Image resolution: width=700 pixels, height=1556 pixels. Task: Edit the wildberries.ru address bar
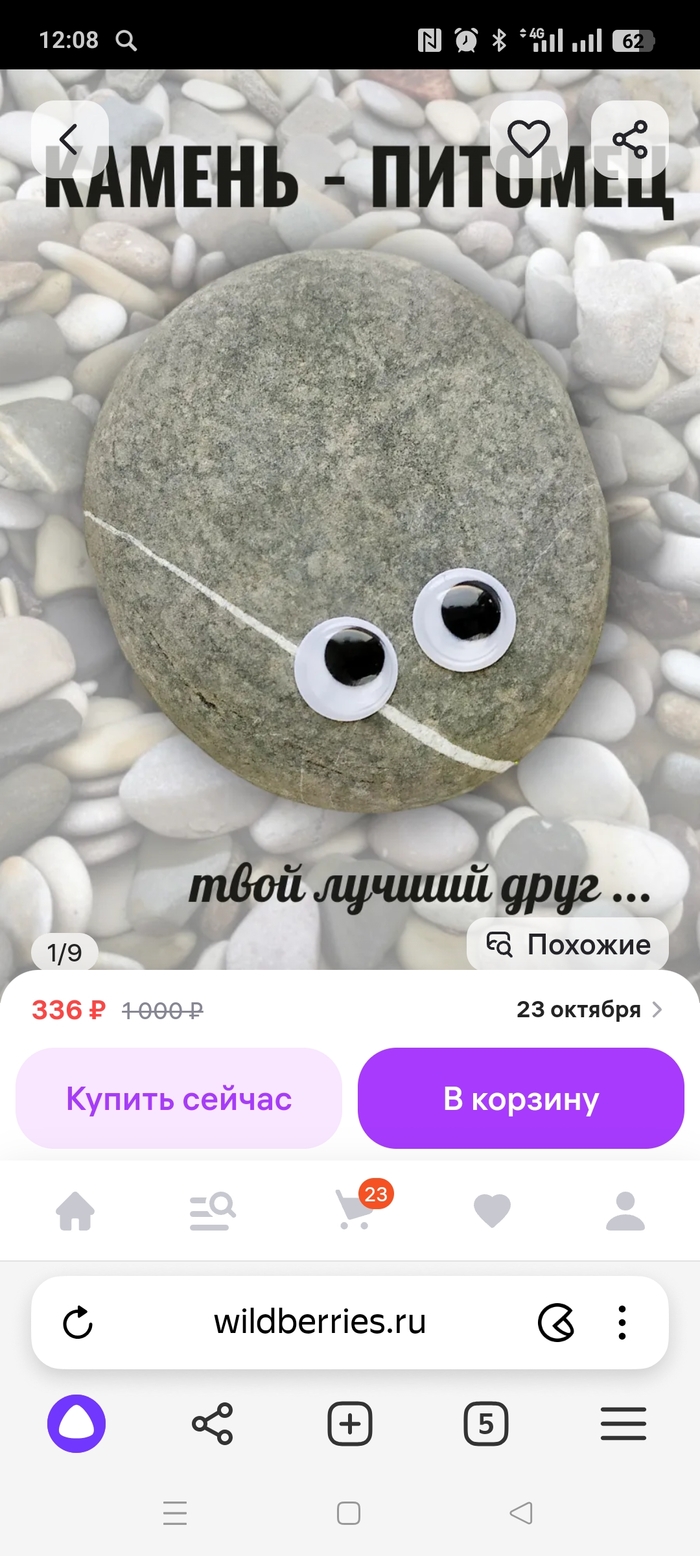click(x=320, y=1323)
